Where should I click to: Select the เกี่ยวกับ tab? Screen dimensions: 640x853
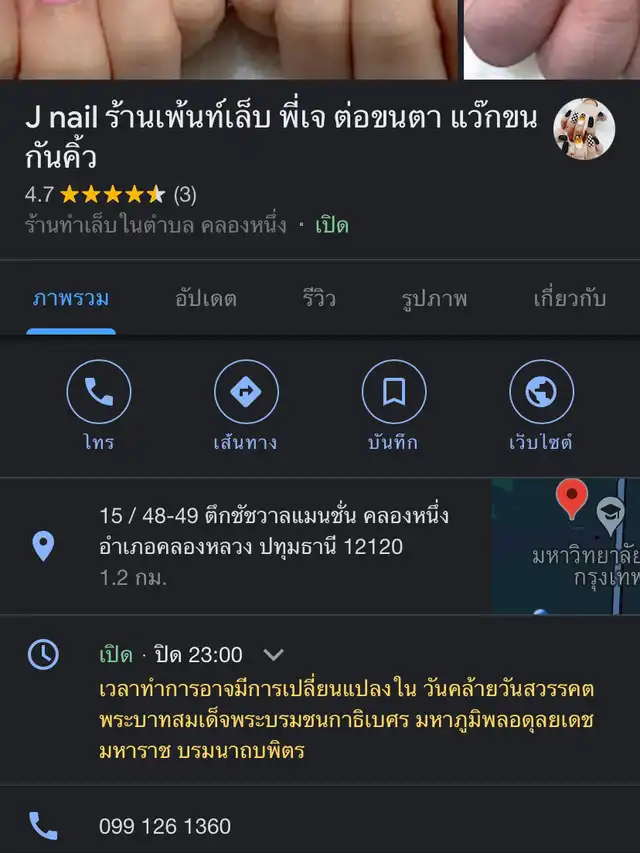pyautogui.click(x=569, y=299)
